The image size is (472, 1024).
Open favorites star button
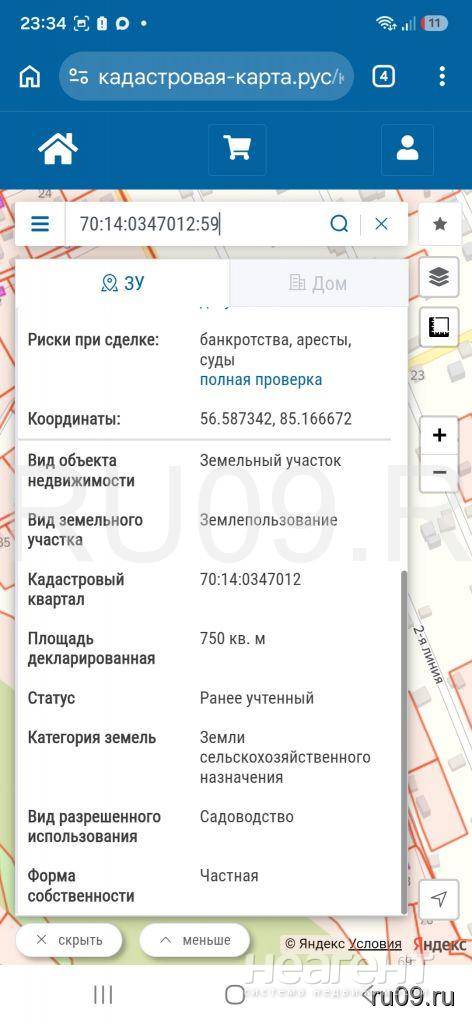(x=439, y=225)
